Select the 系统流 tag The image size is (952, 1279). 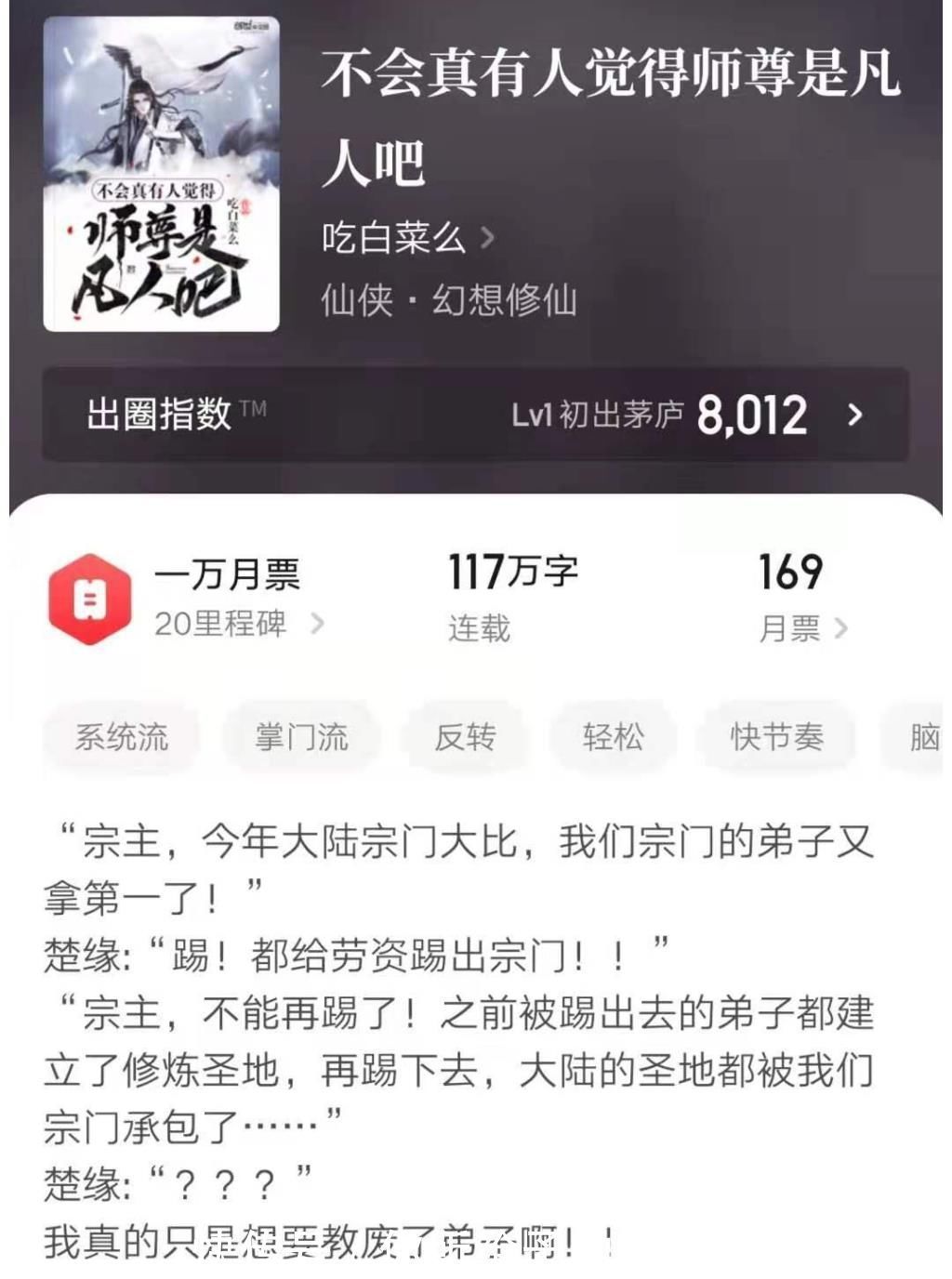tap(124, 737)
